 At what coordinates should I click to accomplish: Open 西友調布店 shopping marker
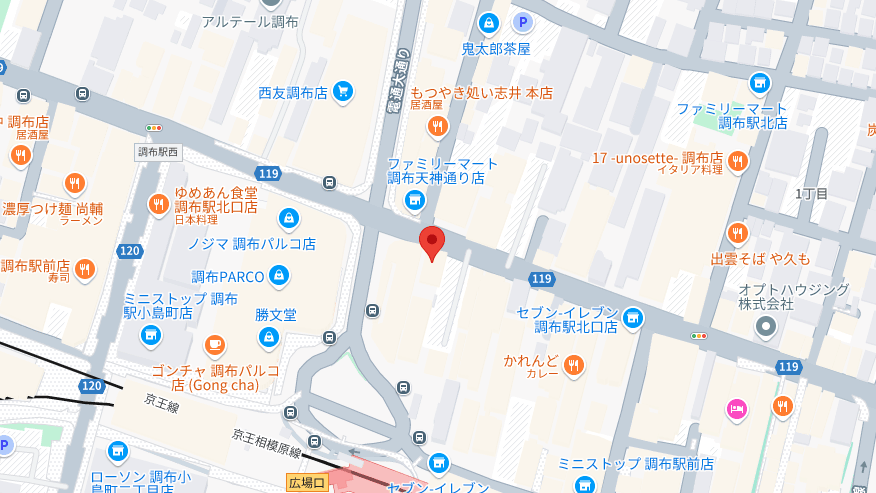tap(343, 93)
